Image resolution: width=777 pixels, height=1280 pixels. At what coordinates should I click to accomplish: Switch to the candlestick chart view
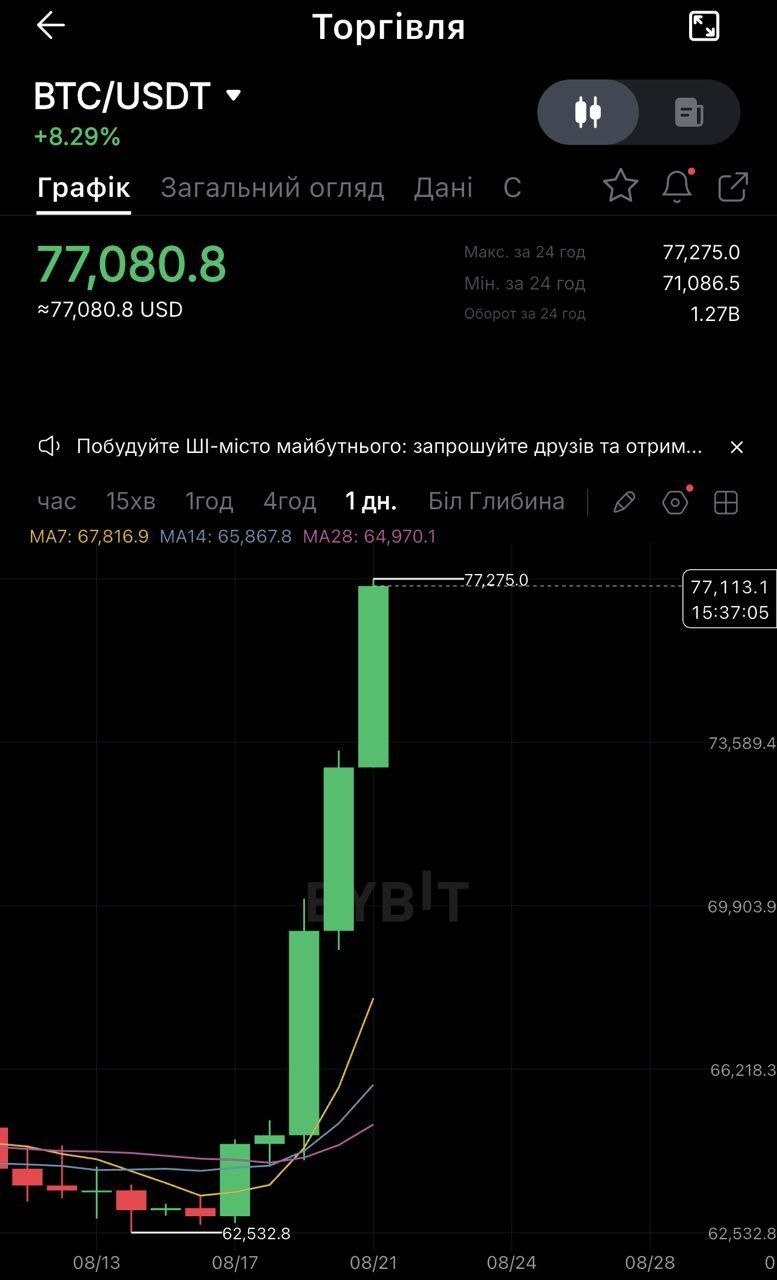click(588, 112)
